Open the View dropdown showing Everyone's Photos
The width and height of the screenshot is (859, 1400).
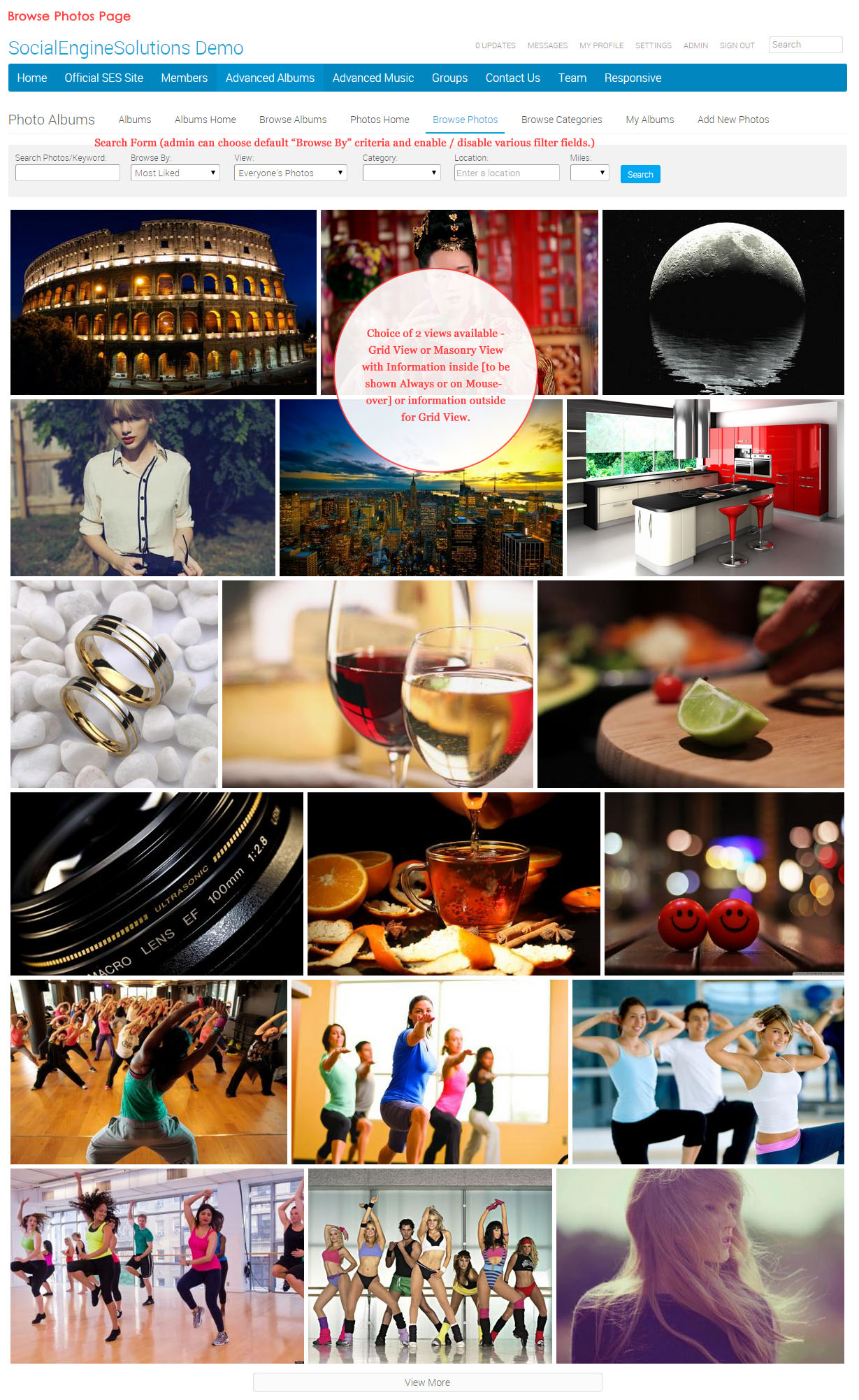point(291,173)
